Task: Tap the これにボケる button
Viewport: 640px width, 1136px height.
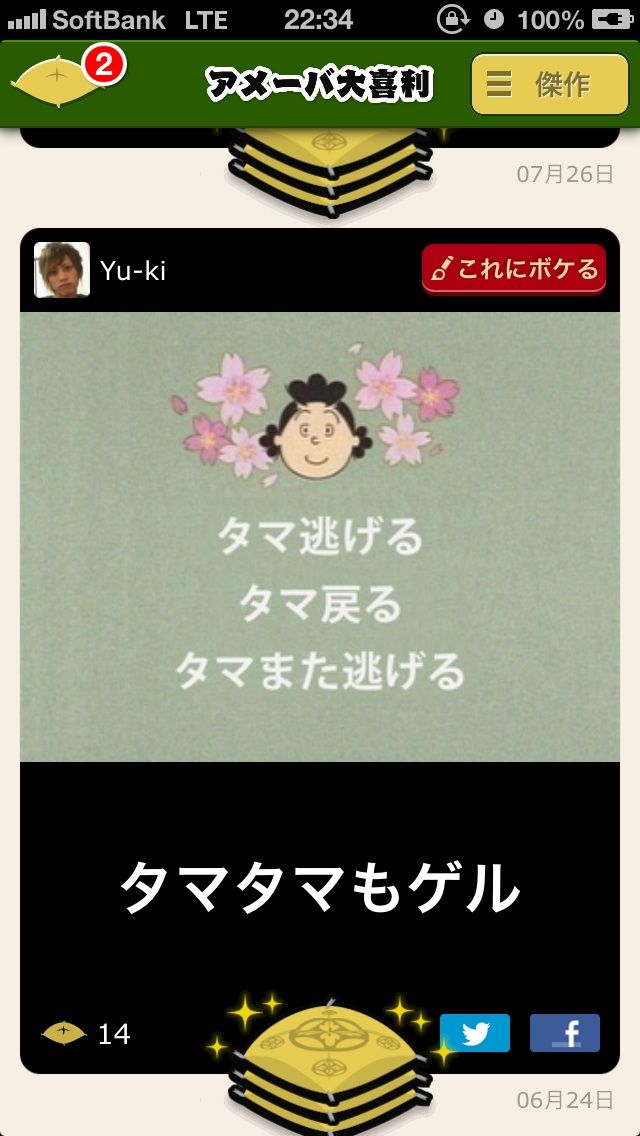Action: [x=514, y=270]
